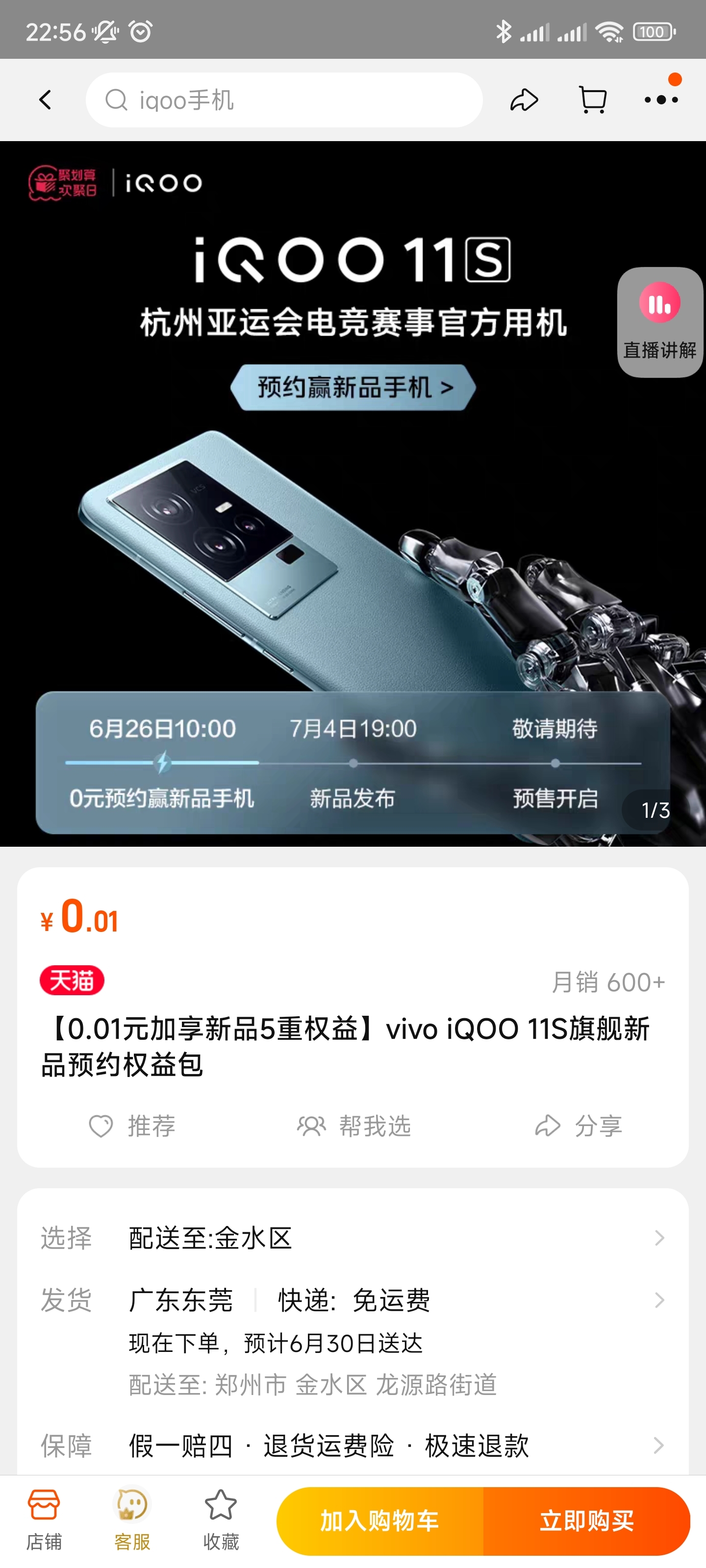The image size is (706, 1568).
Task: Go back with the top-left arrow
Action: (46, 100)
